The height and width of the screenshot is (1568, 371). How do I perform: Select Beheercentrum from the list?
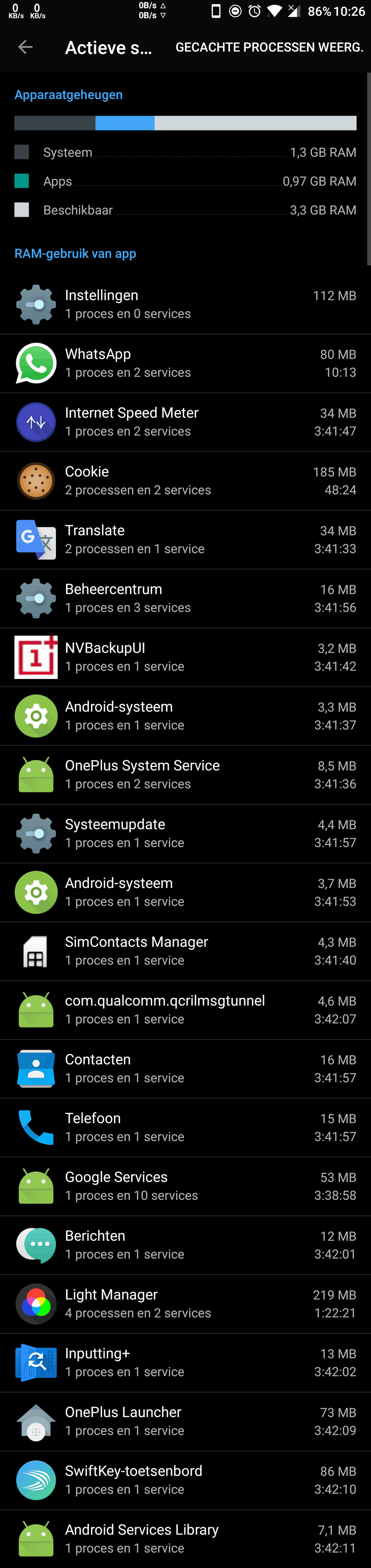coord(186,598)
